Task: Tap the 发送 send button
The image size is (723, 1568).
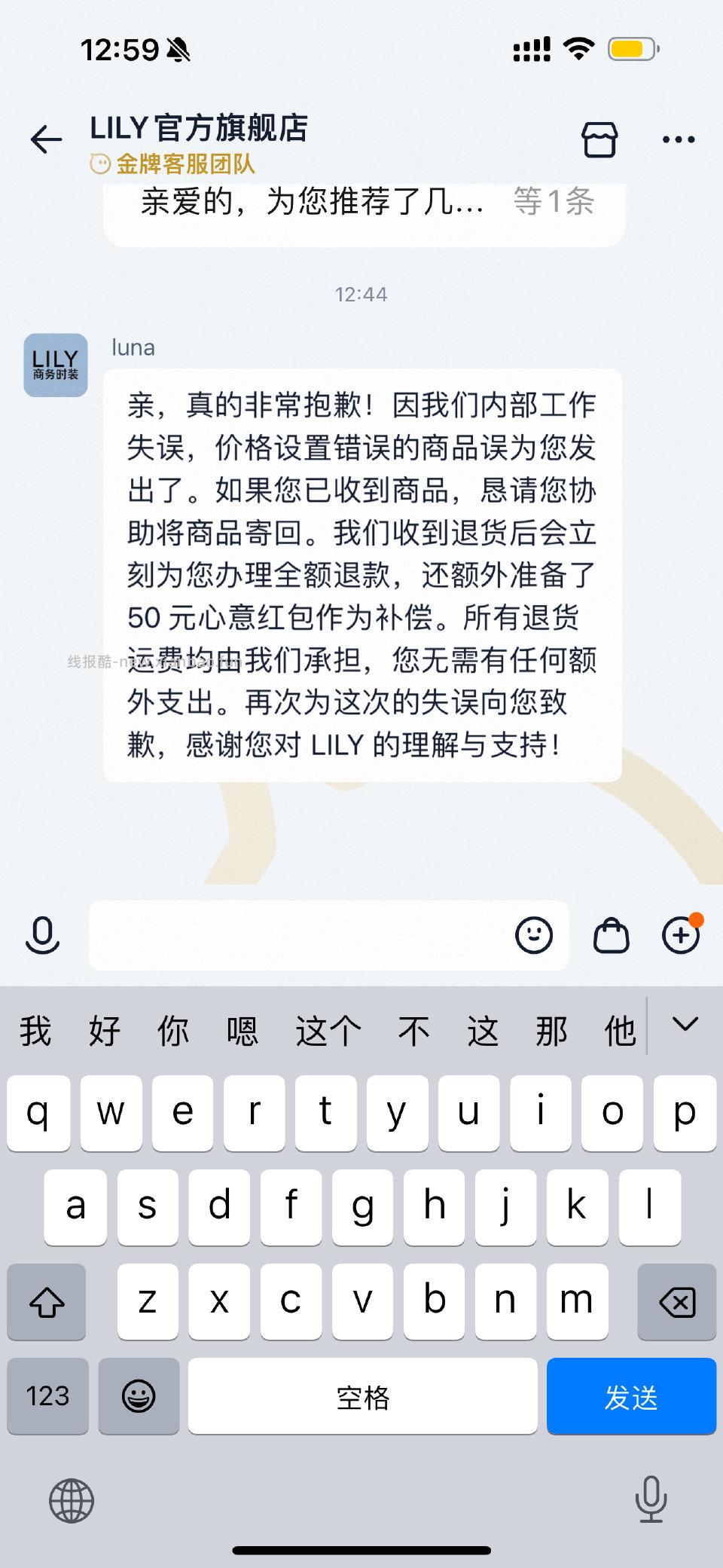Action: (x=631, y=1395)
